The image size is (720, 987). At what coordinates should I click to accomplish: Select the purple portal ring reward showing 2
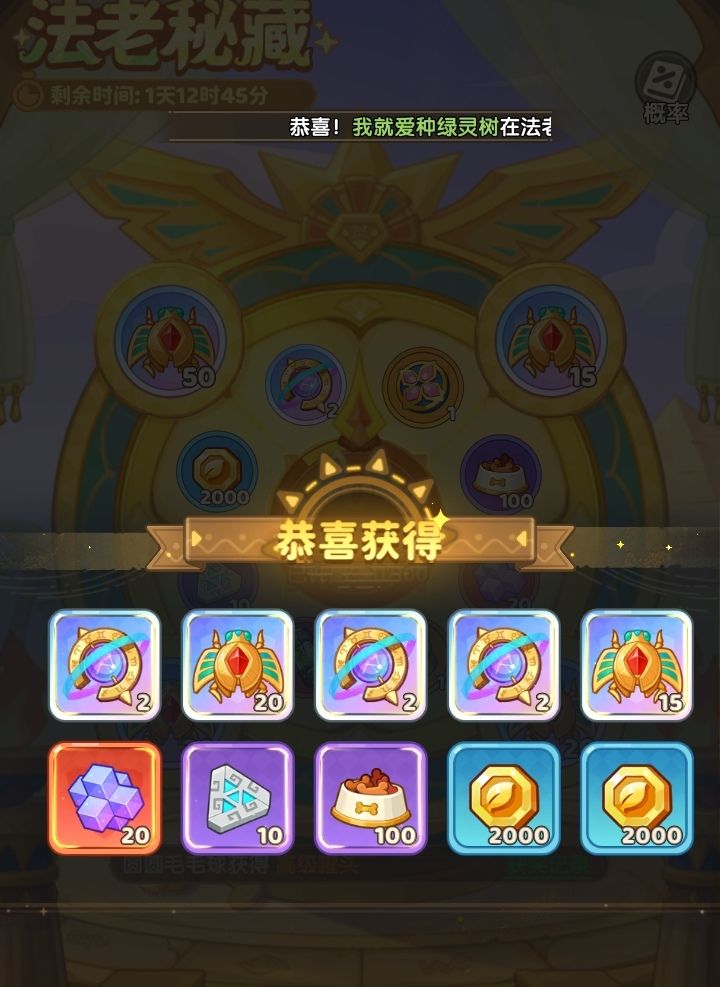click(105, 665)
